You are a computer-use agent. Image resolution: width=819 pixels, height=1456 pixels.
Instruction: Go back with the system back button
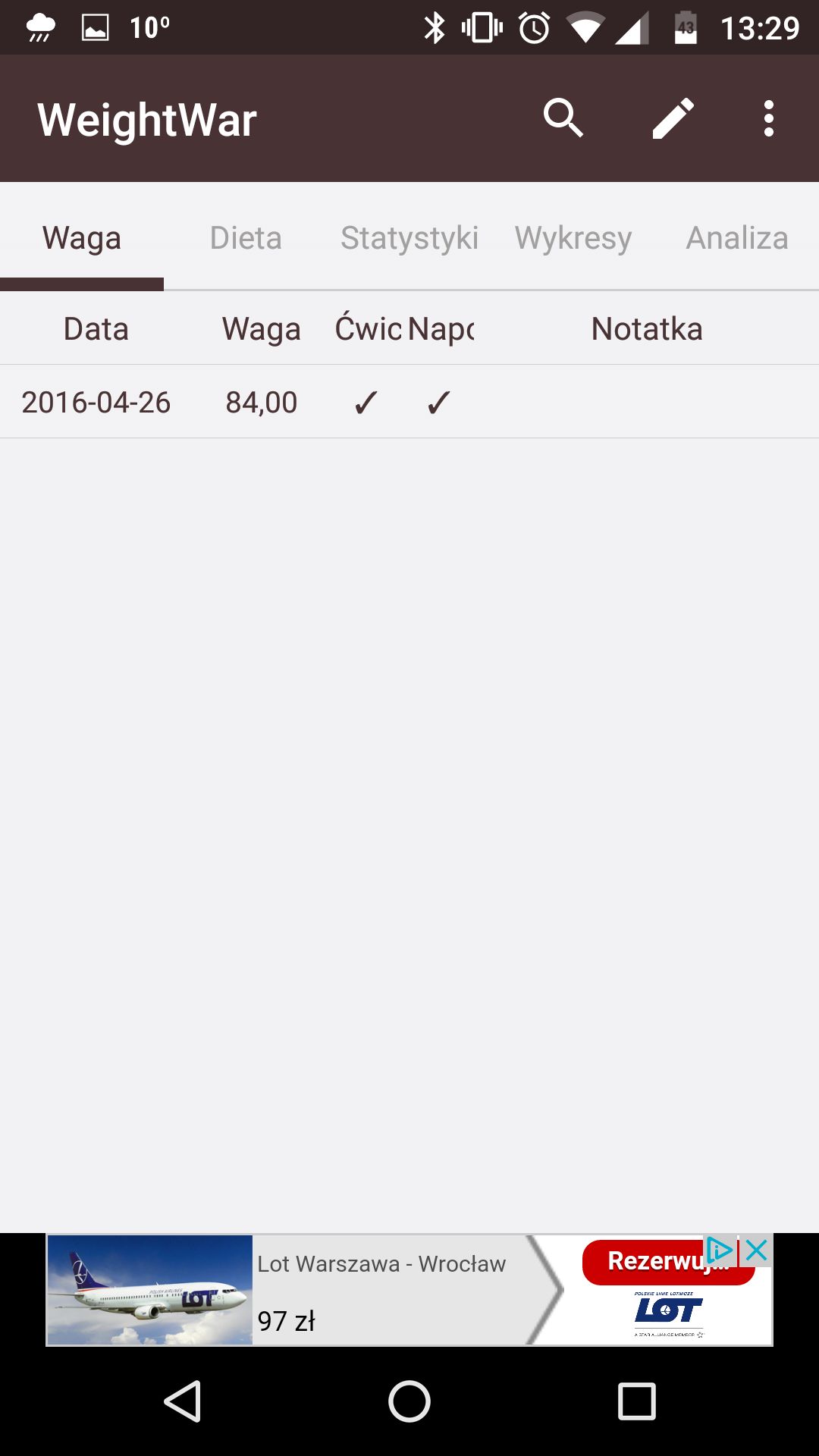pyautogui.click(x=183, y=1401)
